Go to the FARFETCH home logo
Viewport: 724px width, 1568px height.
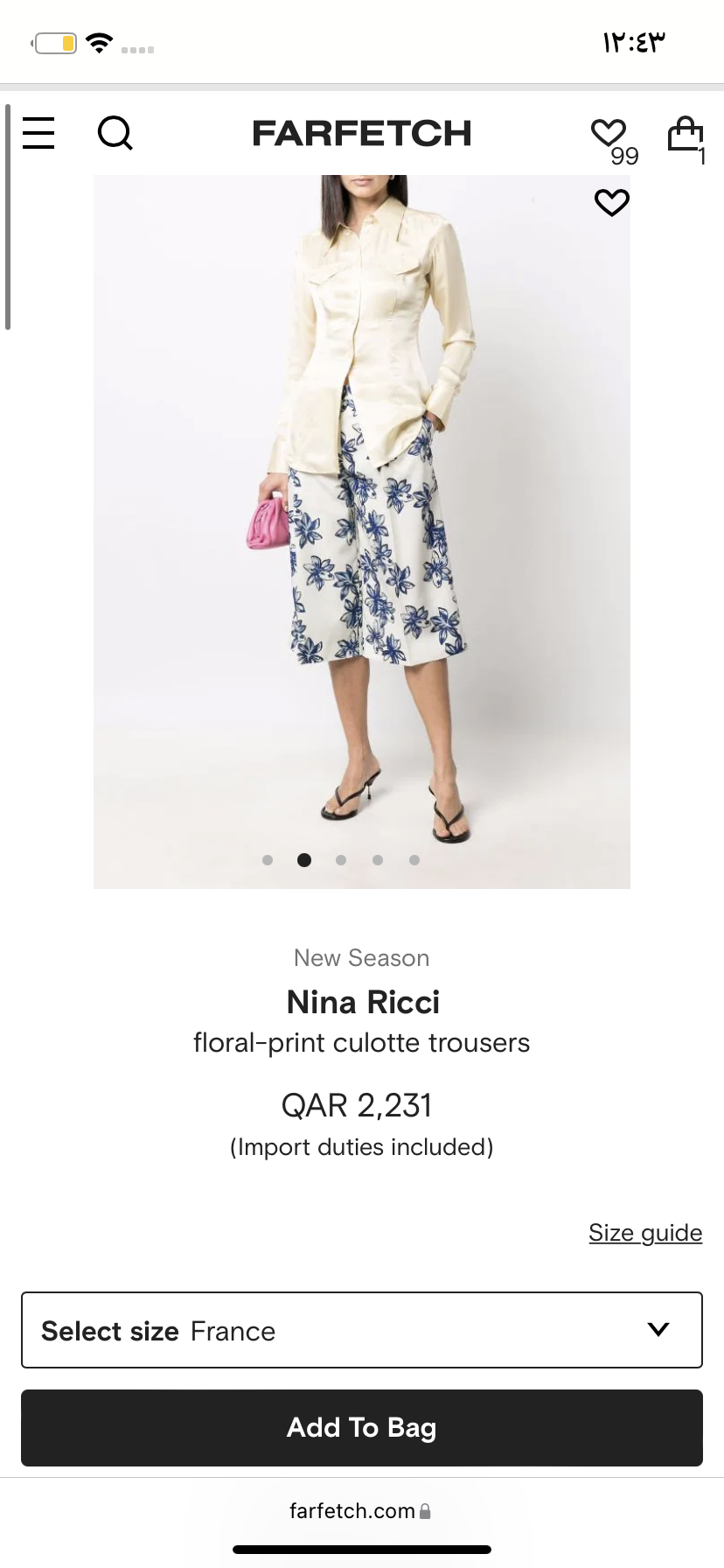pyautogui.click(x=362, y=134)
